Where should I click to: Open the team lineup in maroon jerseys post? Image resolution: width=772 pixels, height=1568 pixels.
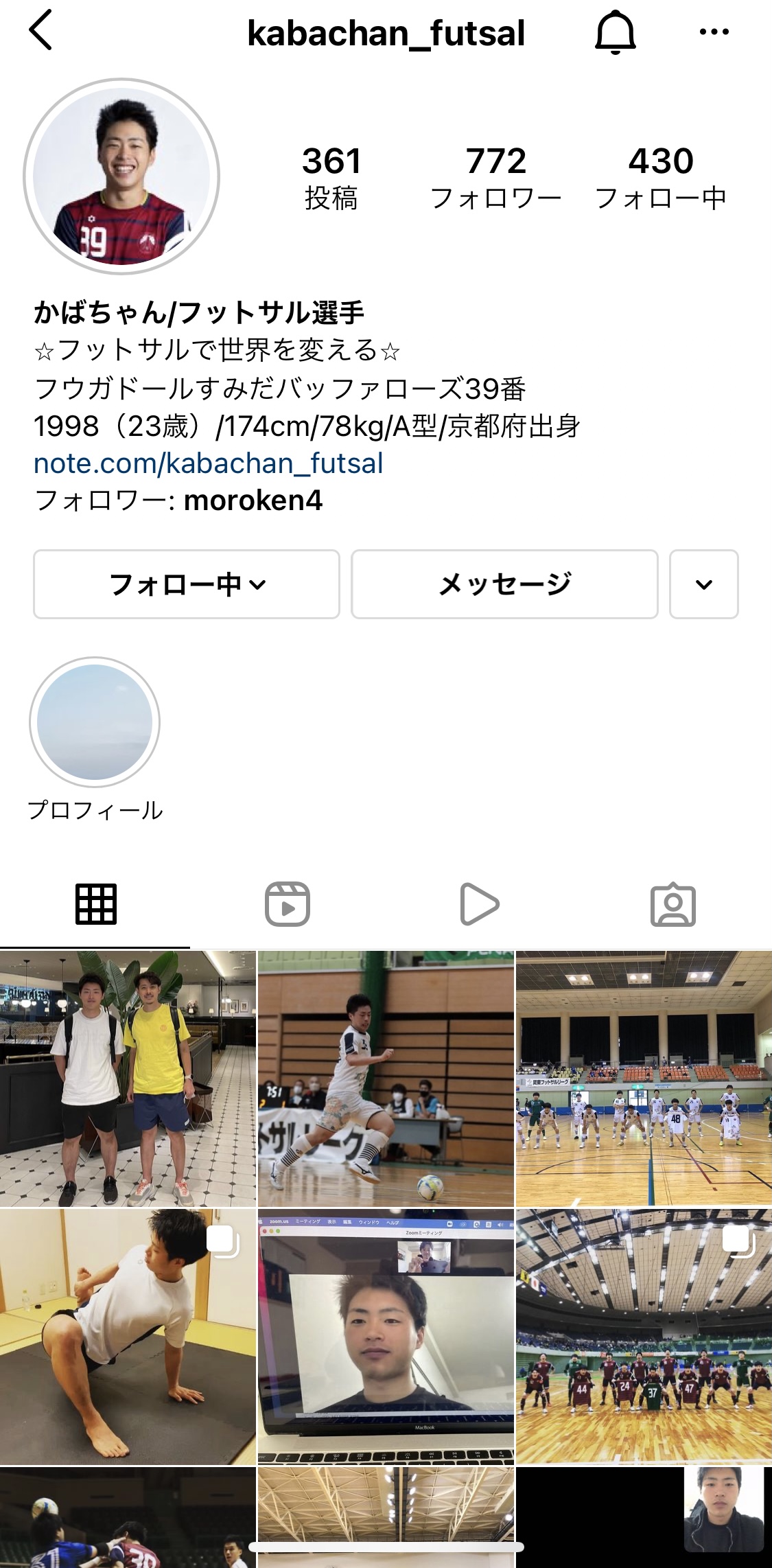(x=644, y=1337)
